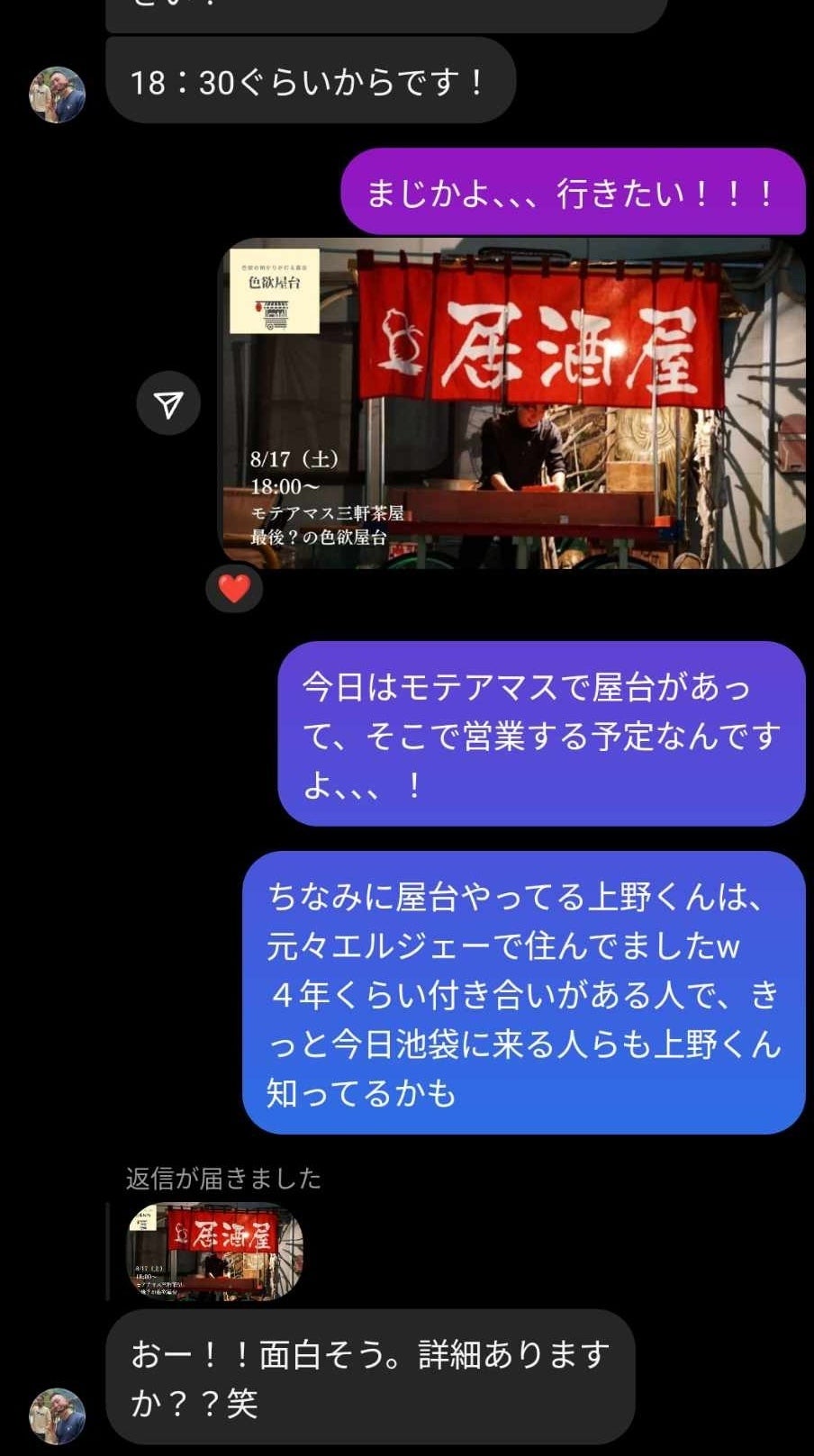The image size is (814, 1456).
Task: Open the sender's avatar beside the 18:30ぐらいからです message
Action: click(58, 95)
